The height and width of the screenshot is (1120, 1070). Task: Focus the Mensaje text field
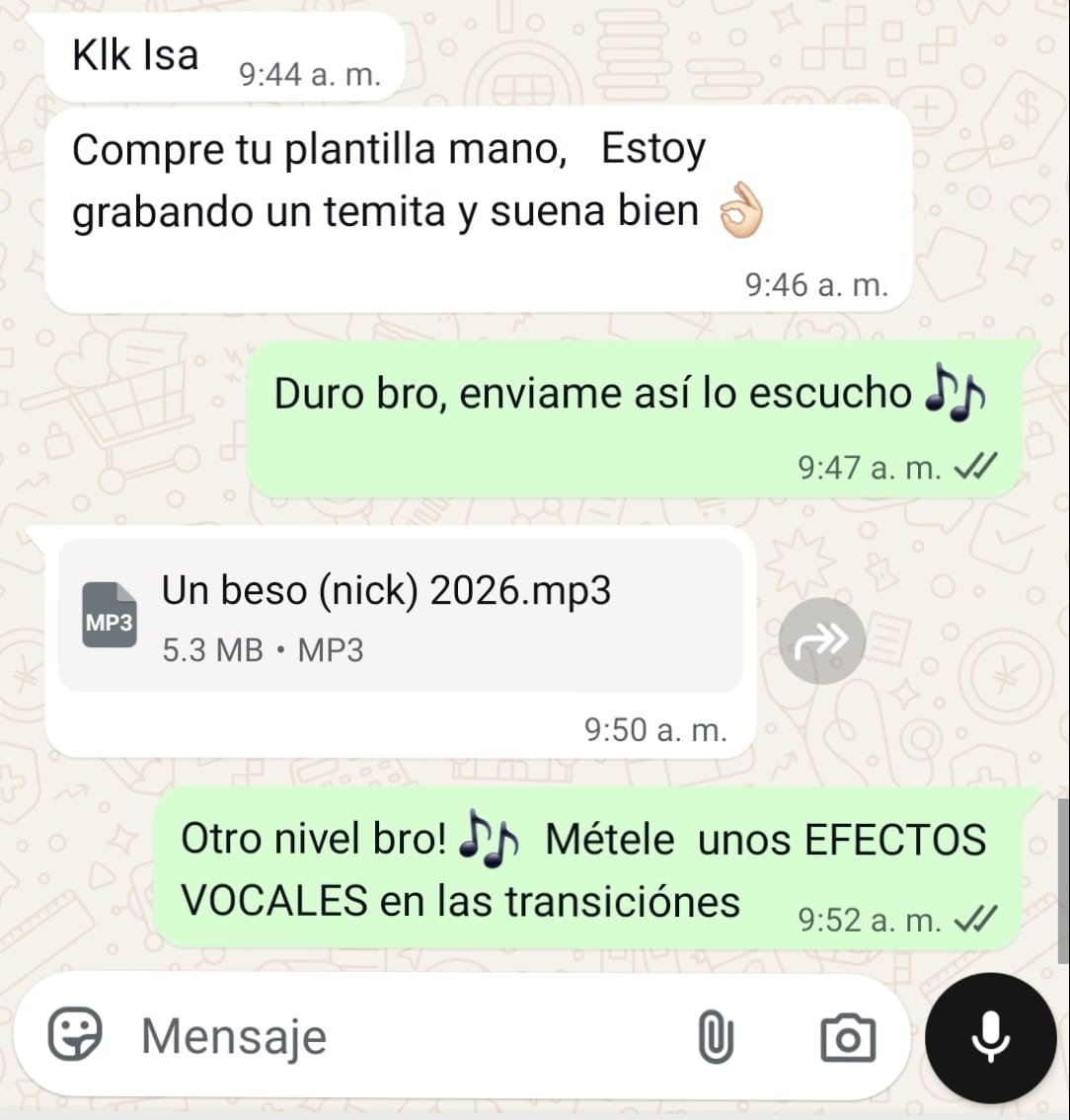point(395,1036)
